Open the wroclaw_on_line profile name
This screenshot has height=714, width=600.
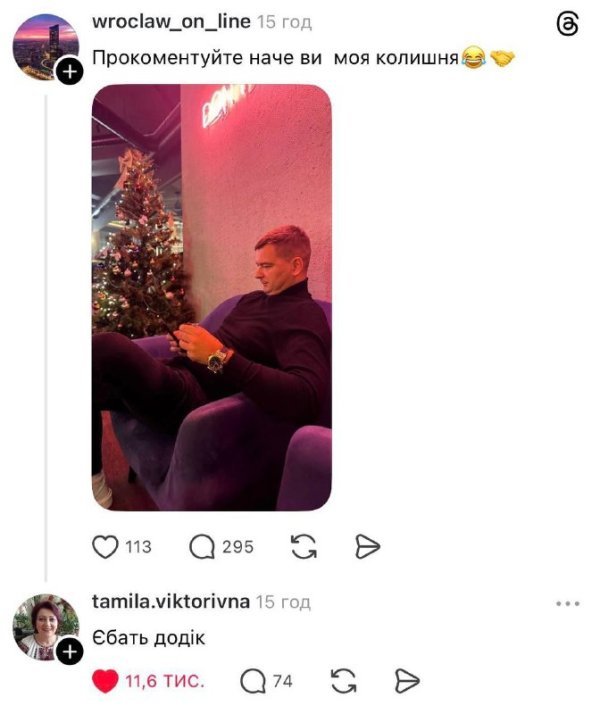point(171,21)
